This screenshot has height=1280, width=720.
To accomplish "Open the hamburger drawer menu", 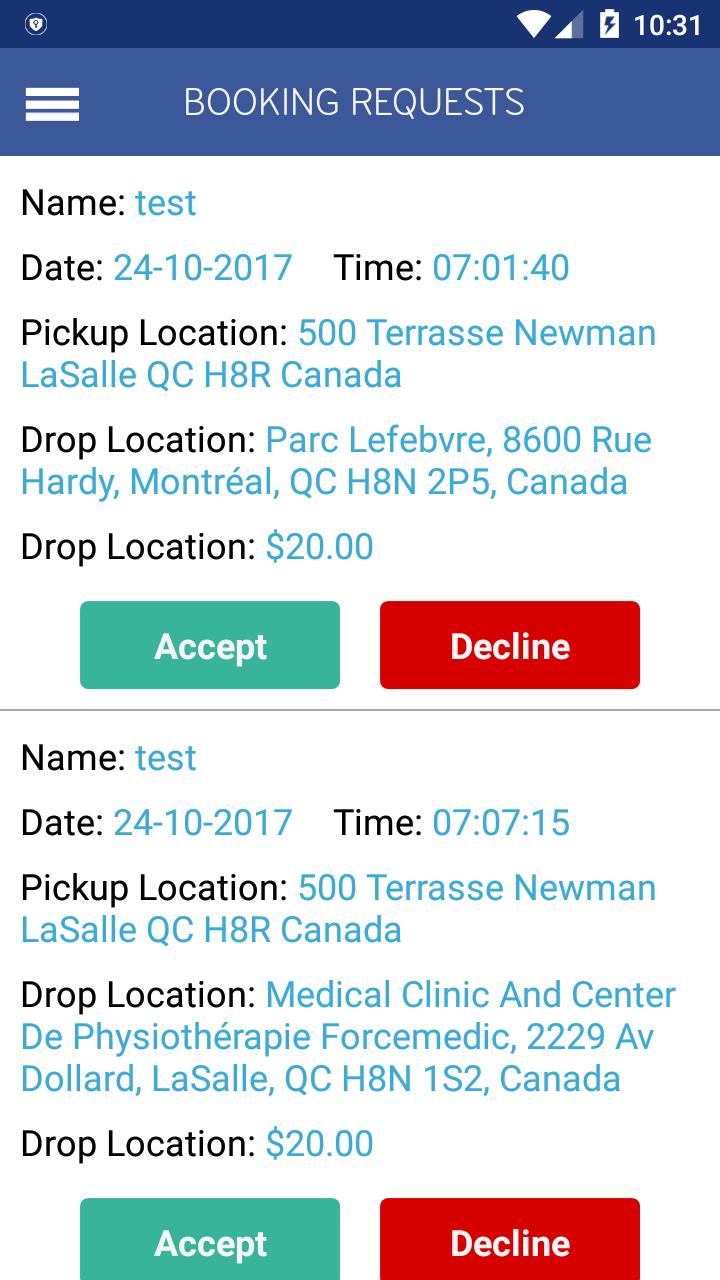I will click(52, 103).
